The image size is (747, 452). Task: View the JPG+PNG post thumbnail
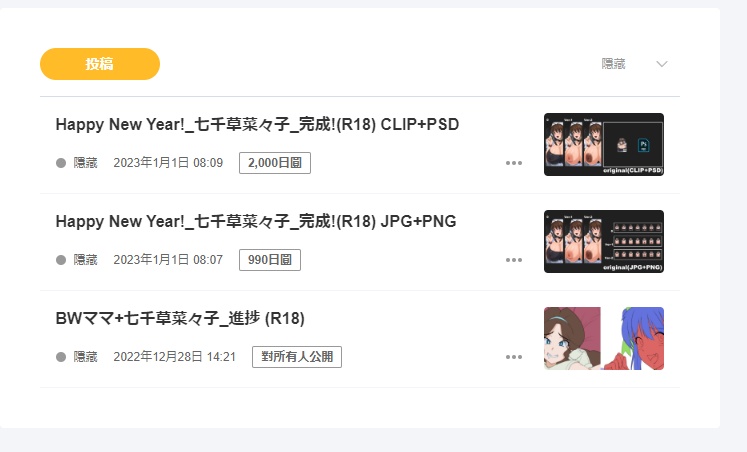click(x=604, y=241)
